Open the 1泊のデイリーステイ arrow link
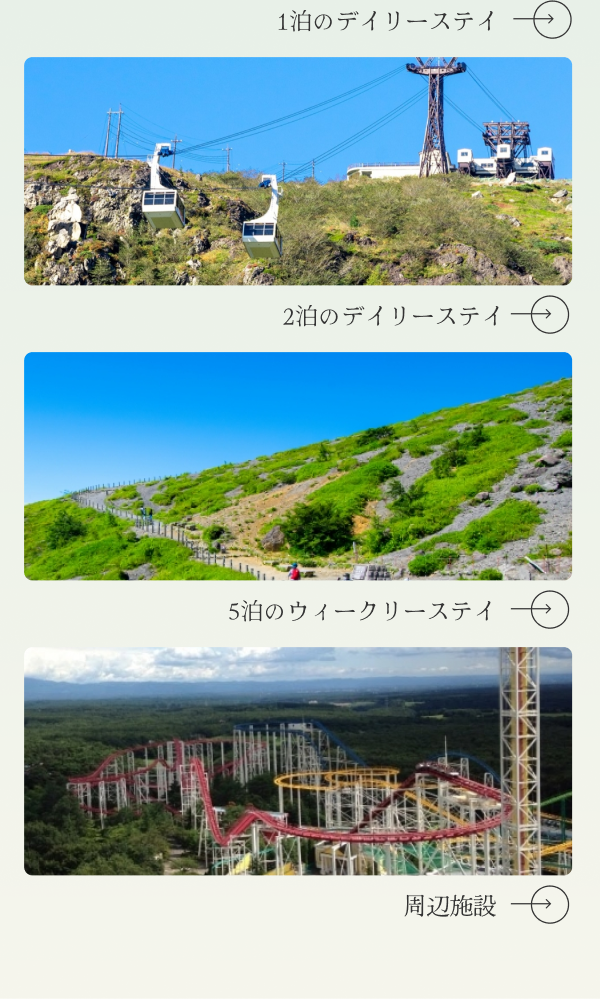Viewport: 600px width, 1000px height. [551, 20]
